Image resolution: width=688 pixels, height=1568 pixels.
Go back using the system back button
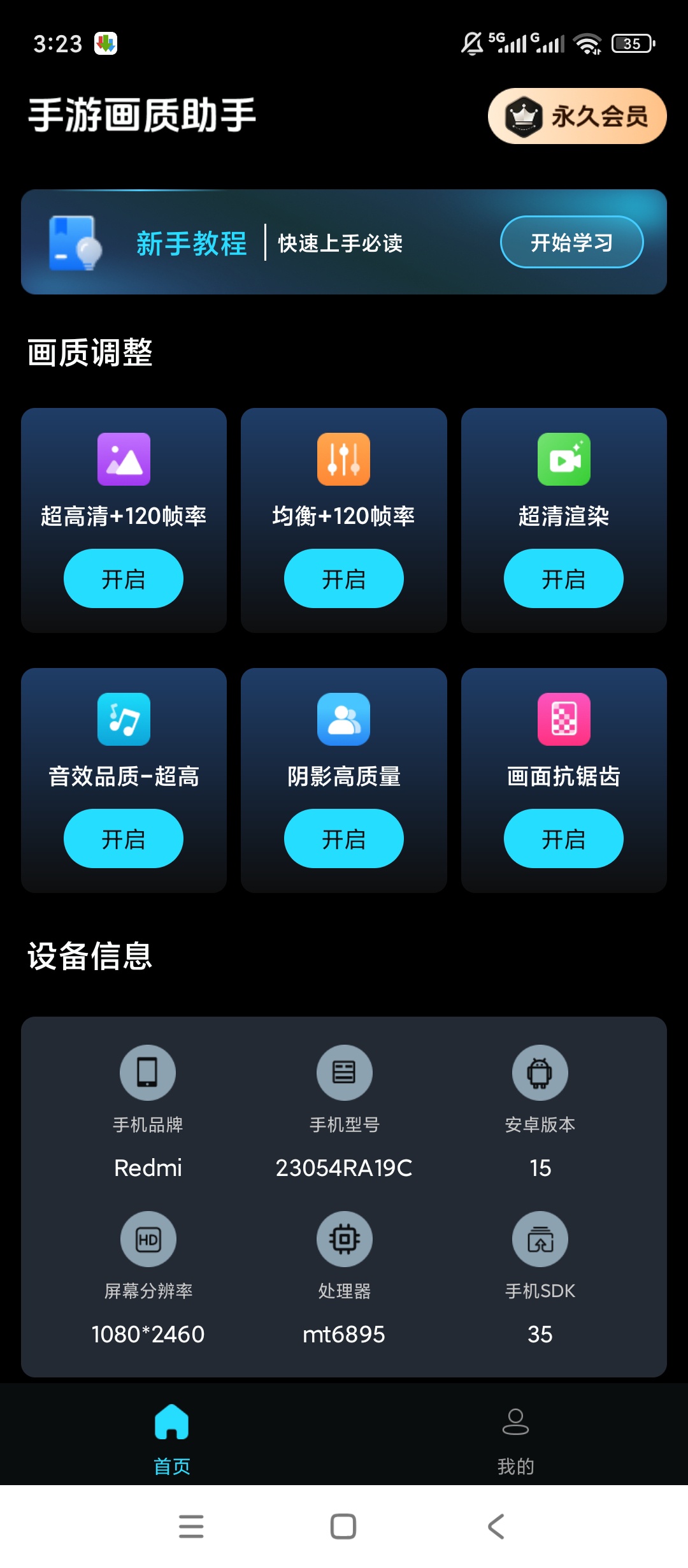pyautogui.click(x=496, y=1527)
